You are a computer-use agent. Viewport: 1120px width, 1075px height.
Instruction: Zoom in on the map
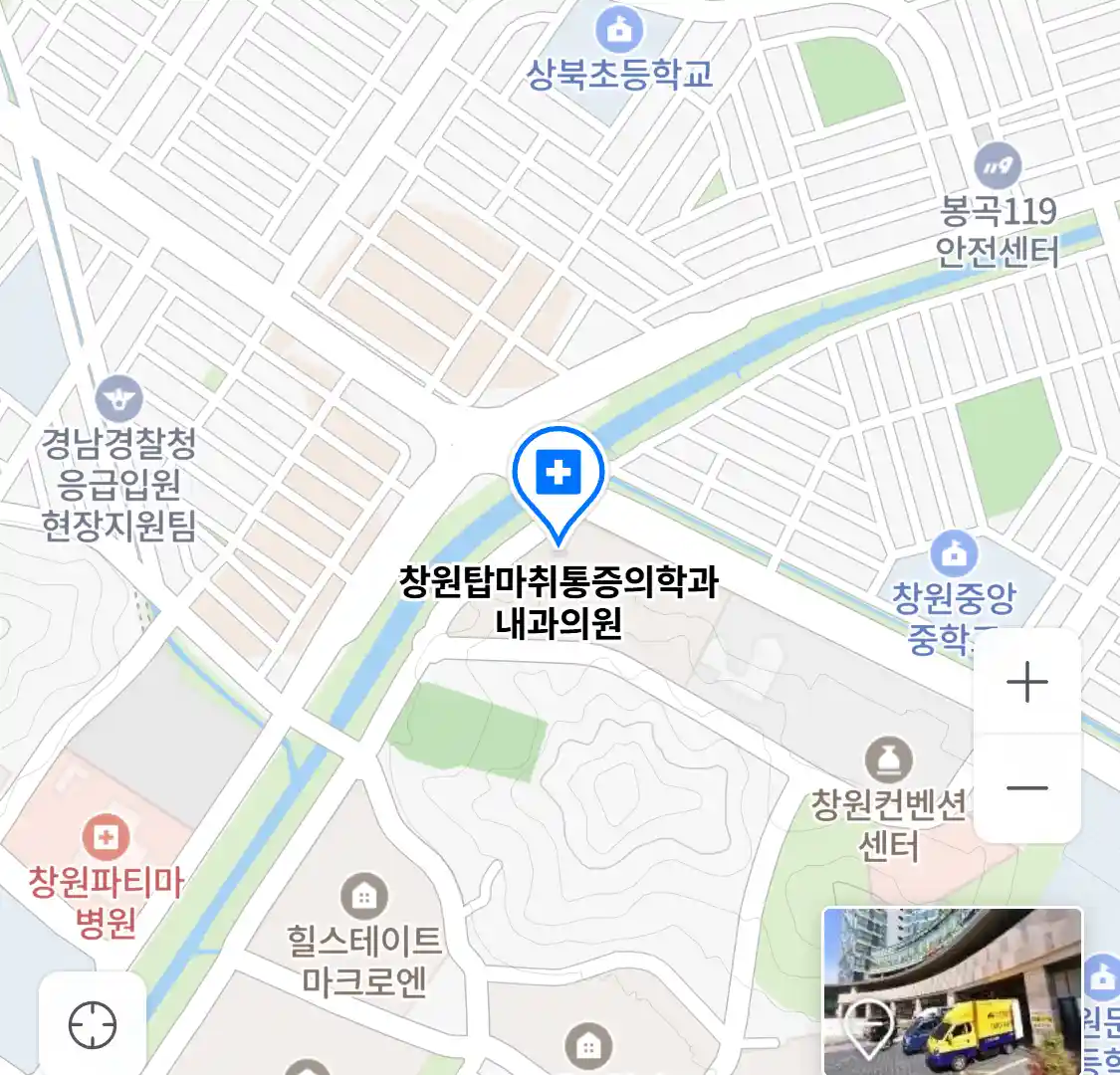(1026, 683)
